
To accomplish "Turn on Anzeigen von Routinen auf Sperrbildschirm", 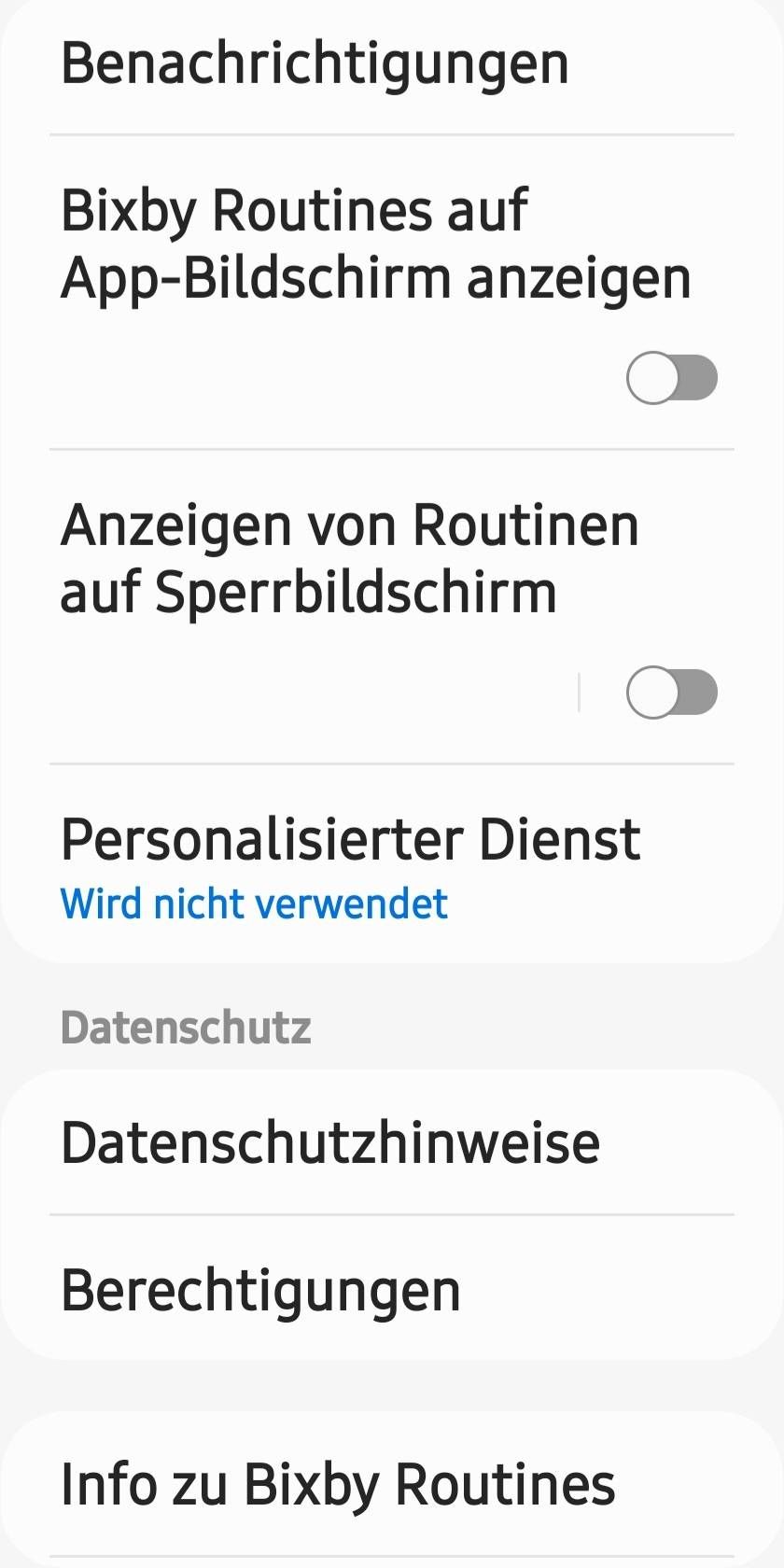I will 671,693.
